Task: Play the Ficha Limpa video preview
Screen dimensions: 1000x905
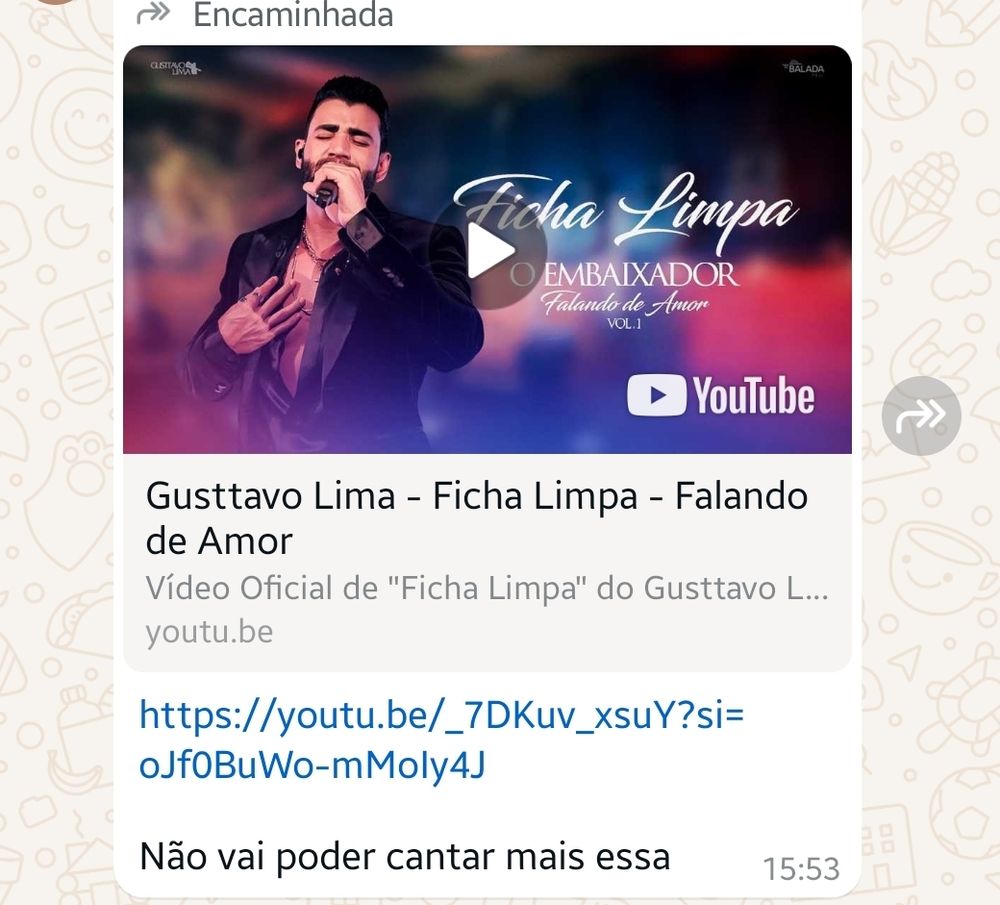Action: 488,251
